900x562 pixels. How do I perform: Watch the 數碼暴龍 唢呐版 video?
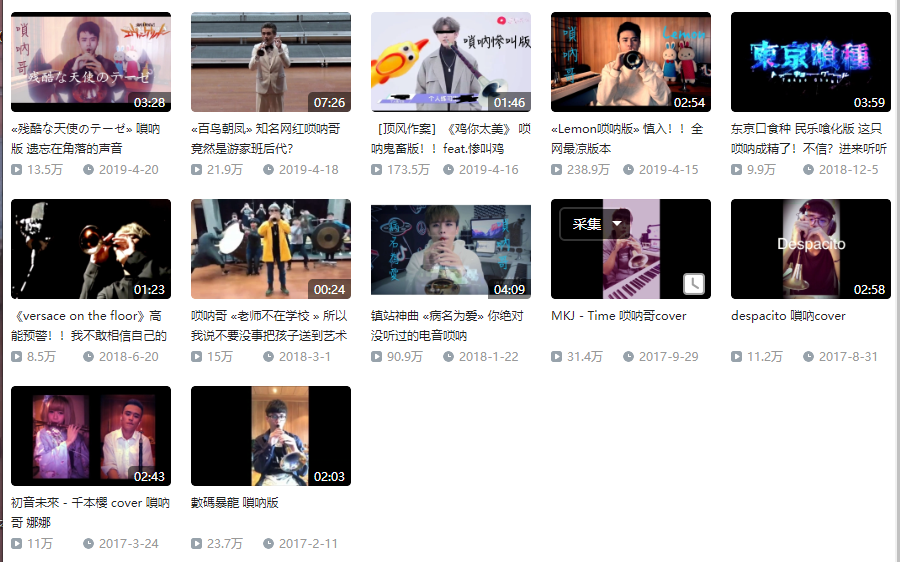[x=271, y=436]
